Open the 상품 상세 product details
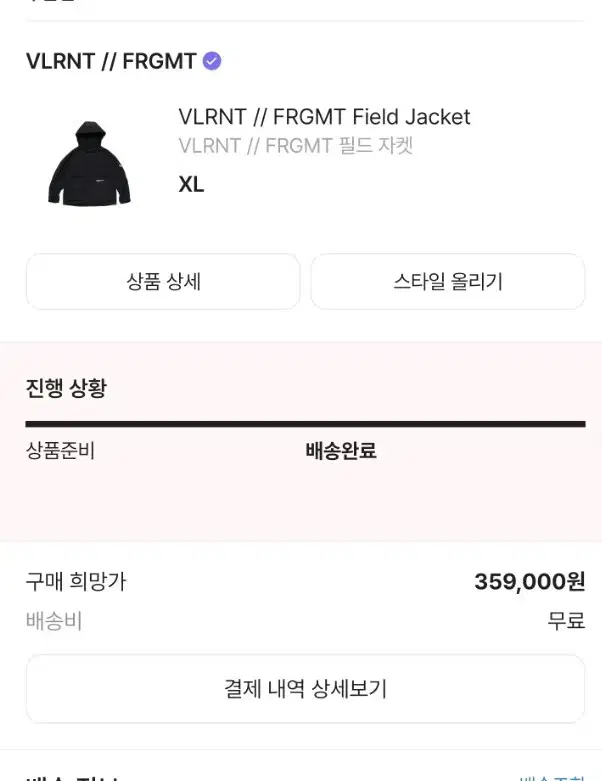Viewport: 602px width, 781px height. tap(163, 282)
